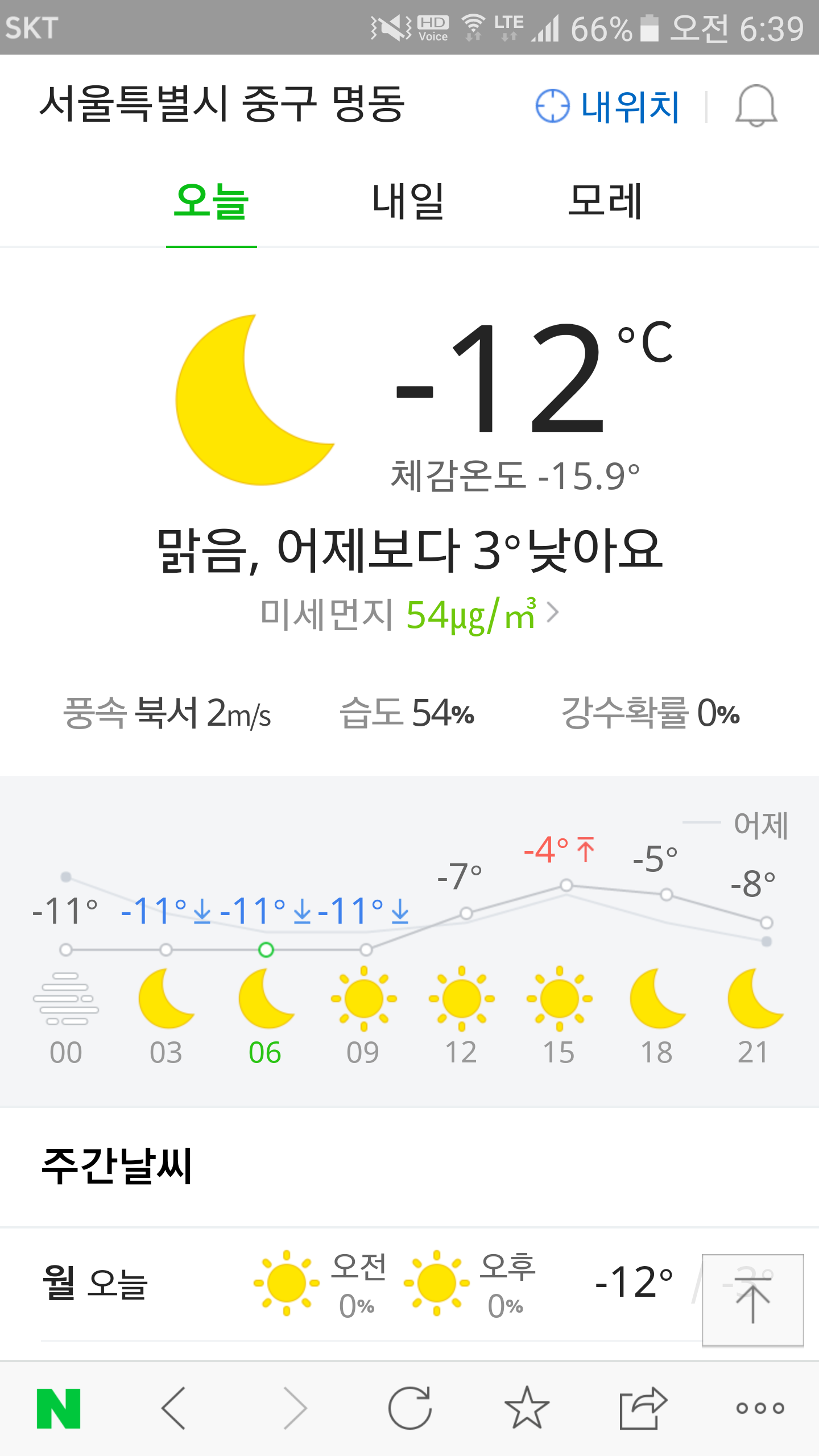Open the weather notification bell
This screenshot has width=819, height=1456.
[756, 106]
